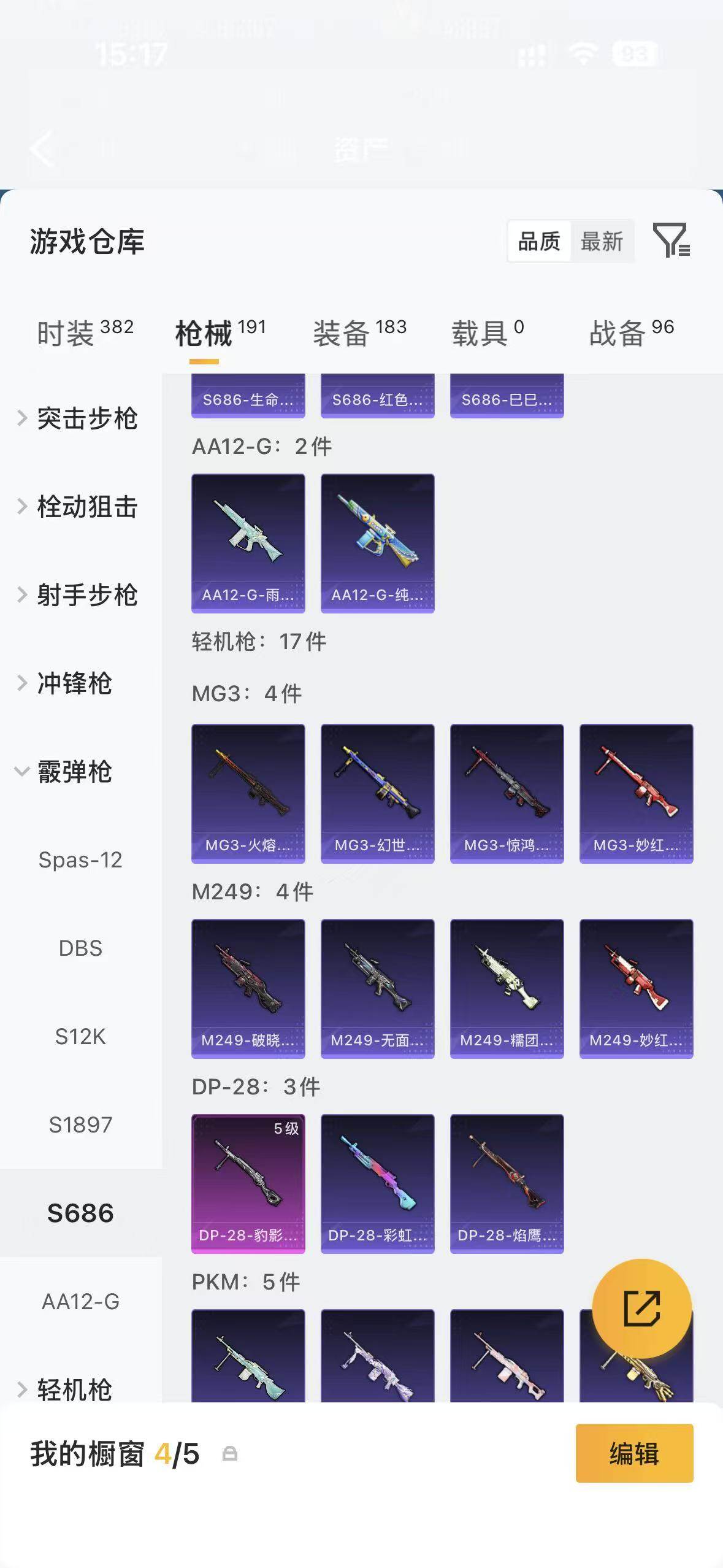Jump to the AA12-G subcategory

(80, 1302)
